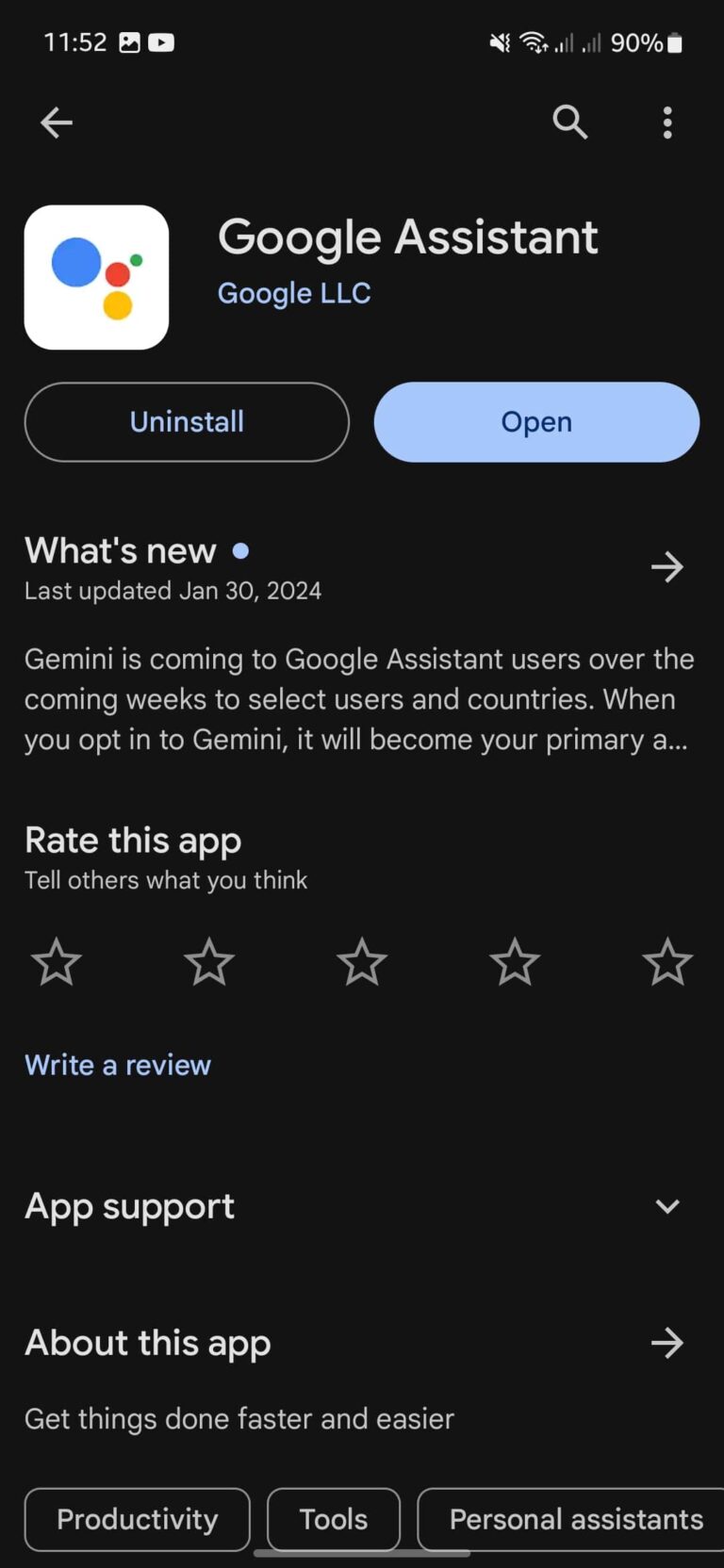Tap the Open button
The height and width of the screenshot is (1568, 724).
pyautogui.click(x=535, y=422)
